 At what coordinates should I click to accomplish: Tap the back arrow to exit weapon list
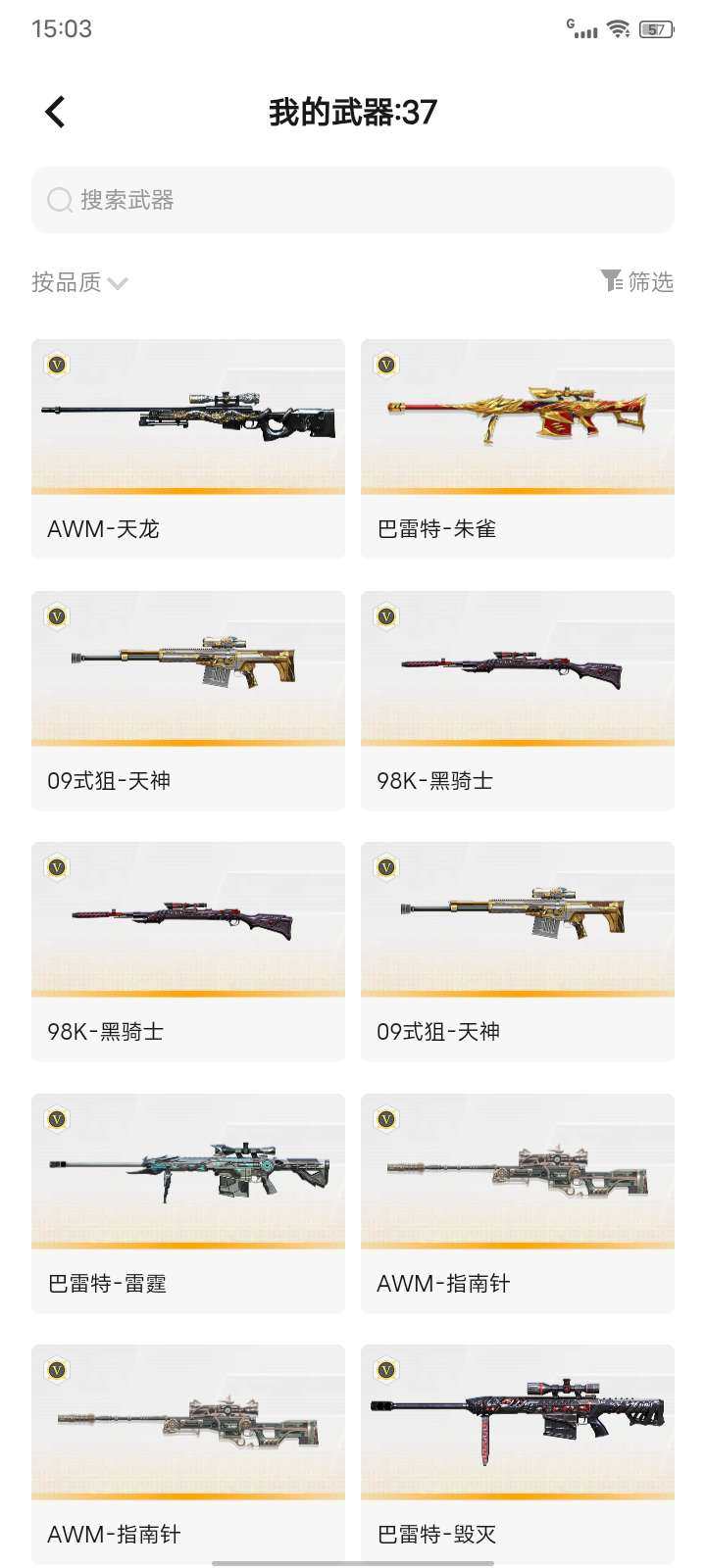click(54, 111)
